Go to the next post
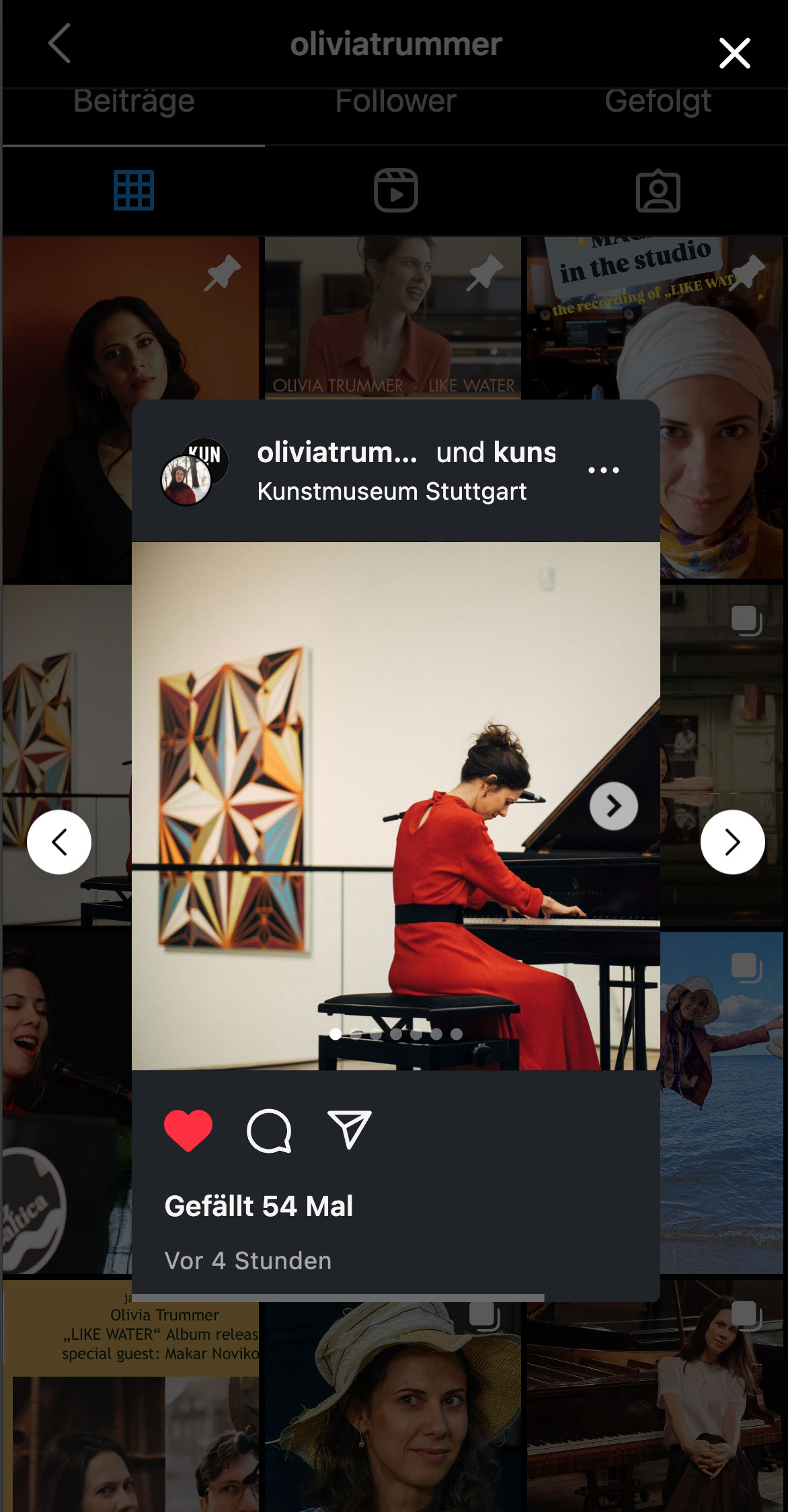788x1512 pixels. click(732, 842)
